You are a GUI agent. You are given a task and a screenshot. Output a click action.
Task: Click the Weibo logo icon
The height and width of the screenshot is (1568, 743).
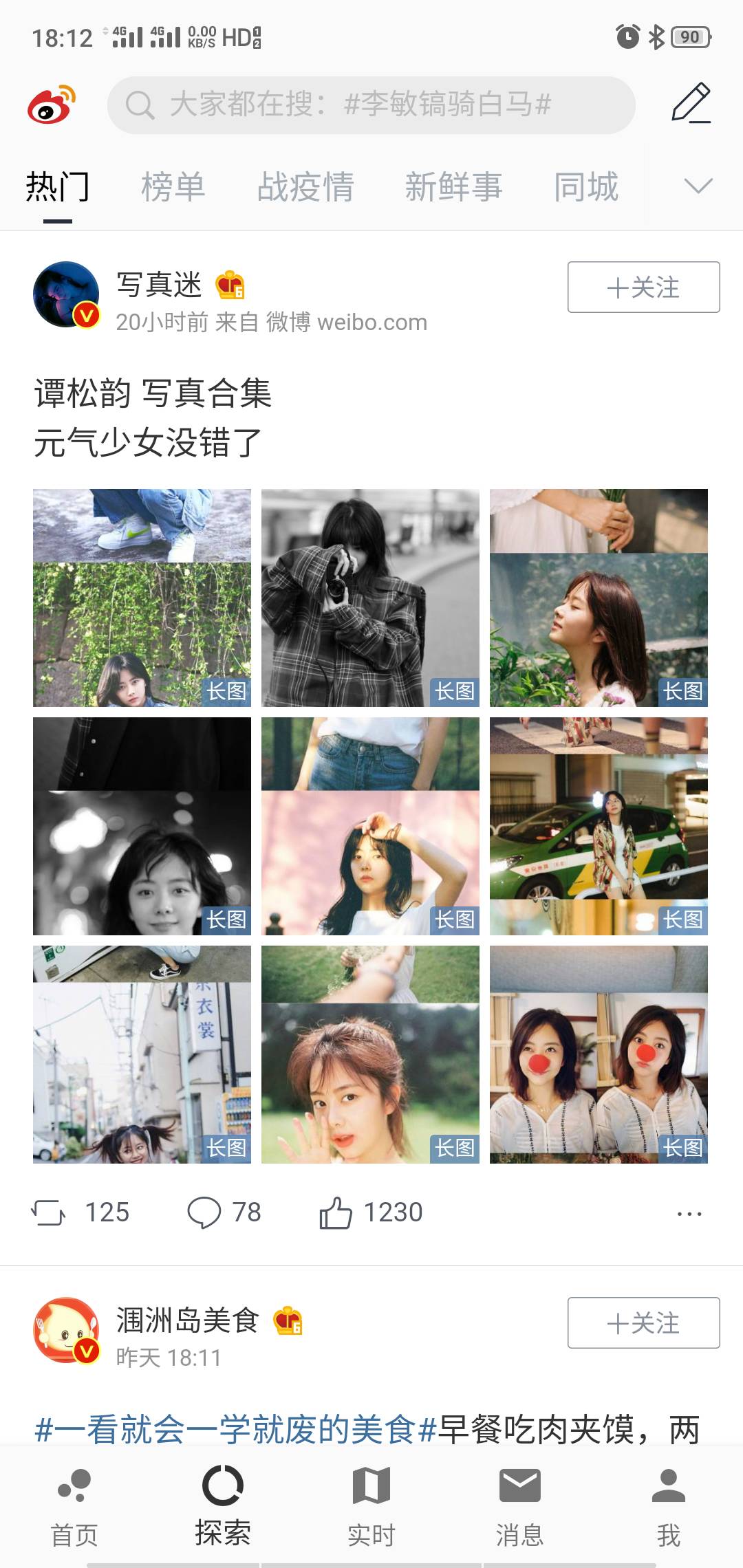click(x=55, y=105)
